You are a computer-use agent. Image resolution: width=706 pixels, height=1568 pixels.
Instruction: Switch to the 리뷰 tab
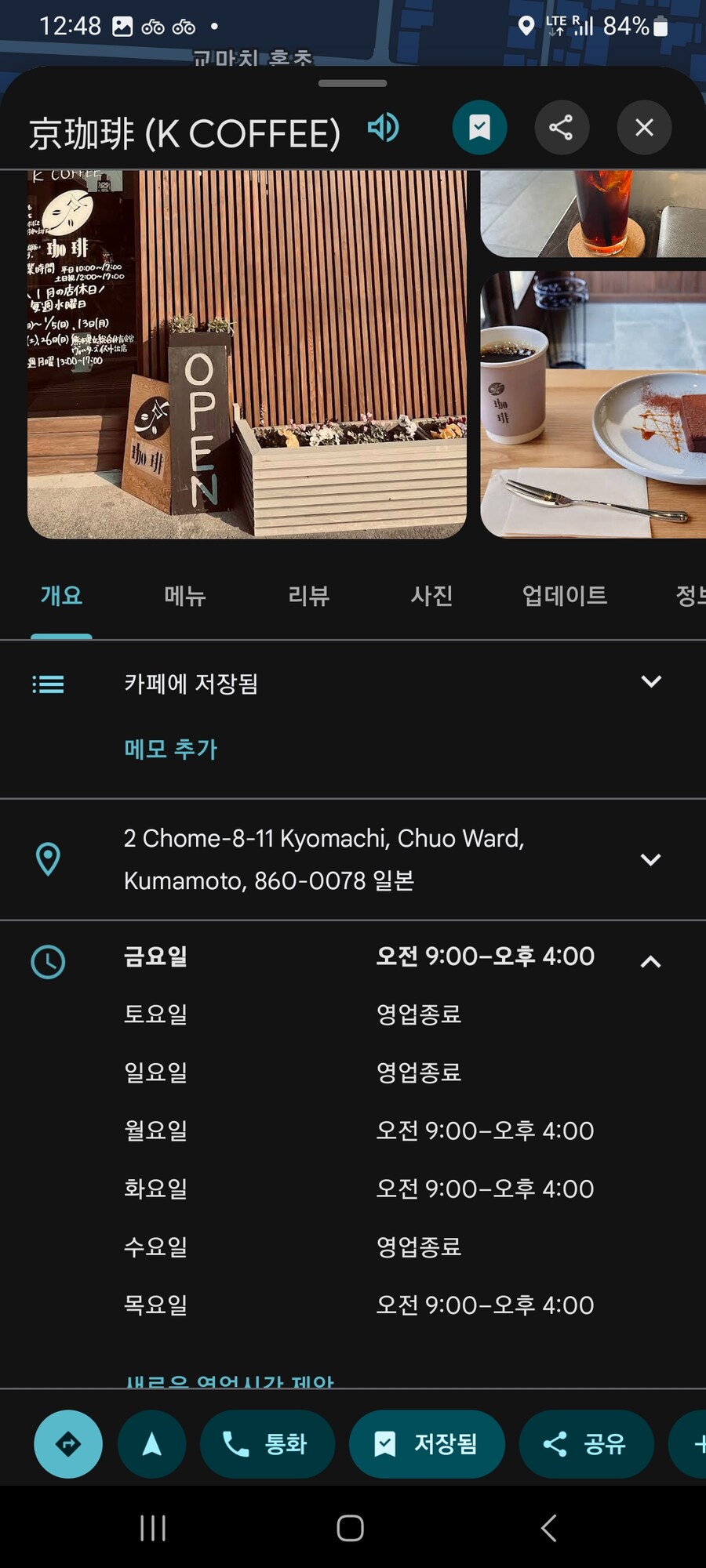(308, 596)
